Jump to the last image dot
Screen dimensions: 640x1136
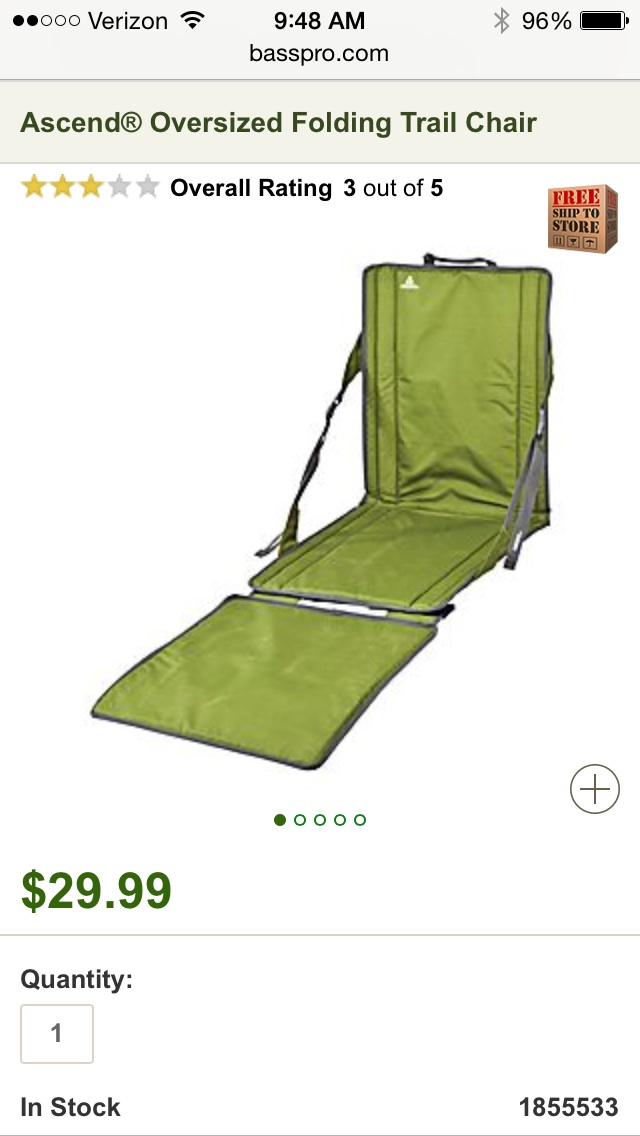(x=360, y=820)
